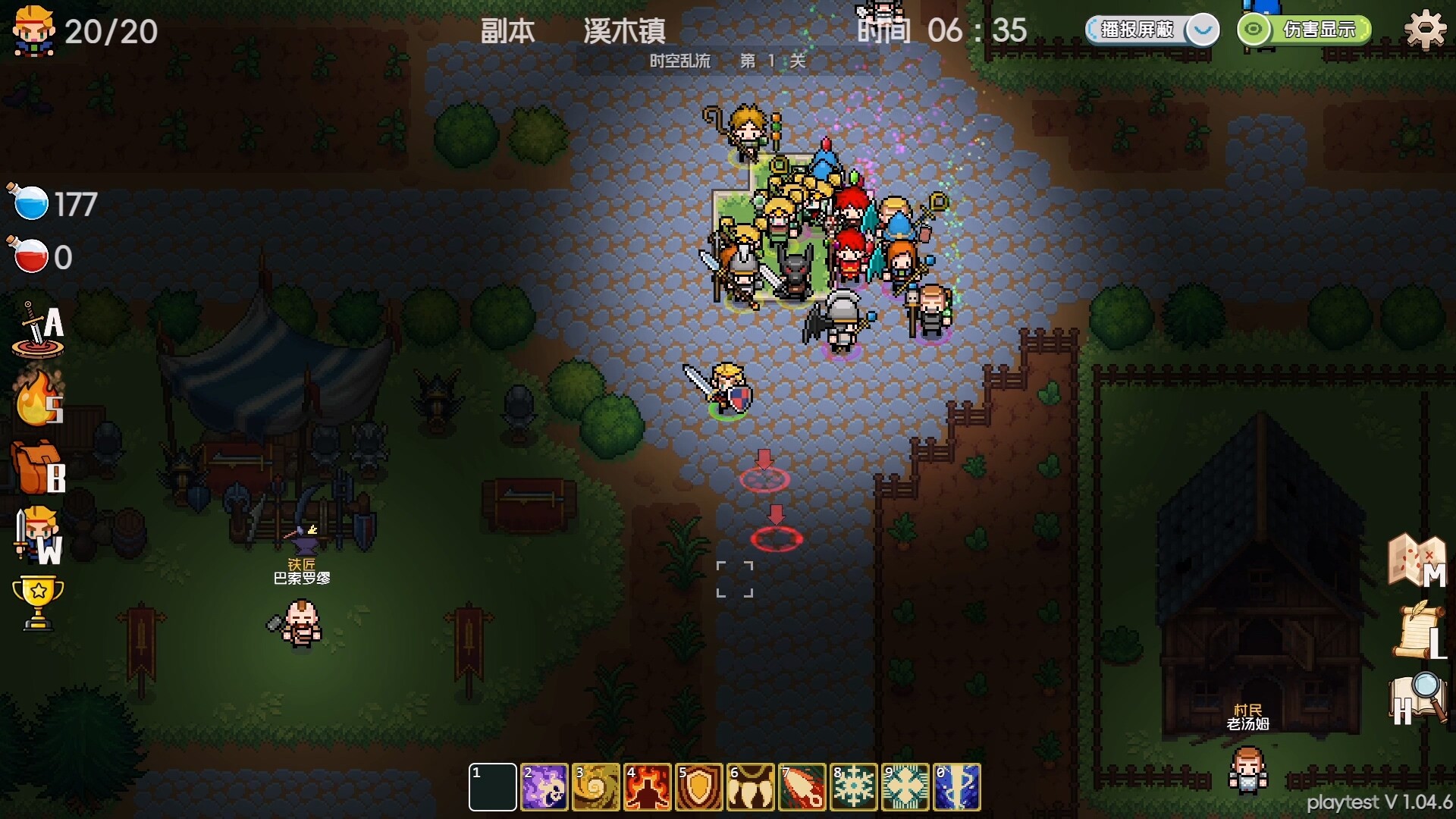This screenshot has width=1456, height=819.
Task: Open the trophy achievements icon
Action: pyautogui.click(x=38, y=604)
